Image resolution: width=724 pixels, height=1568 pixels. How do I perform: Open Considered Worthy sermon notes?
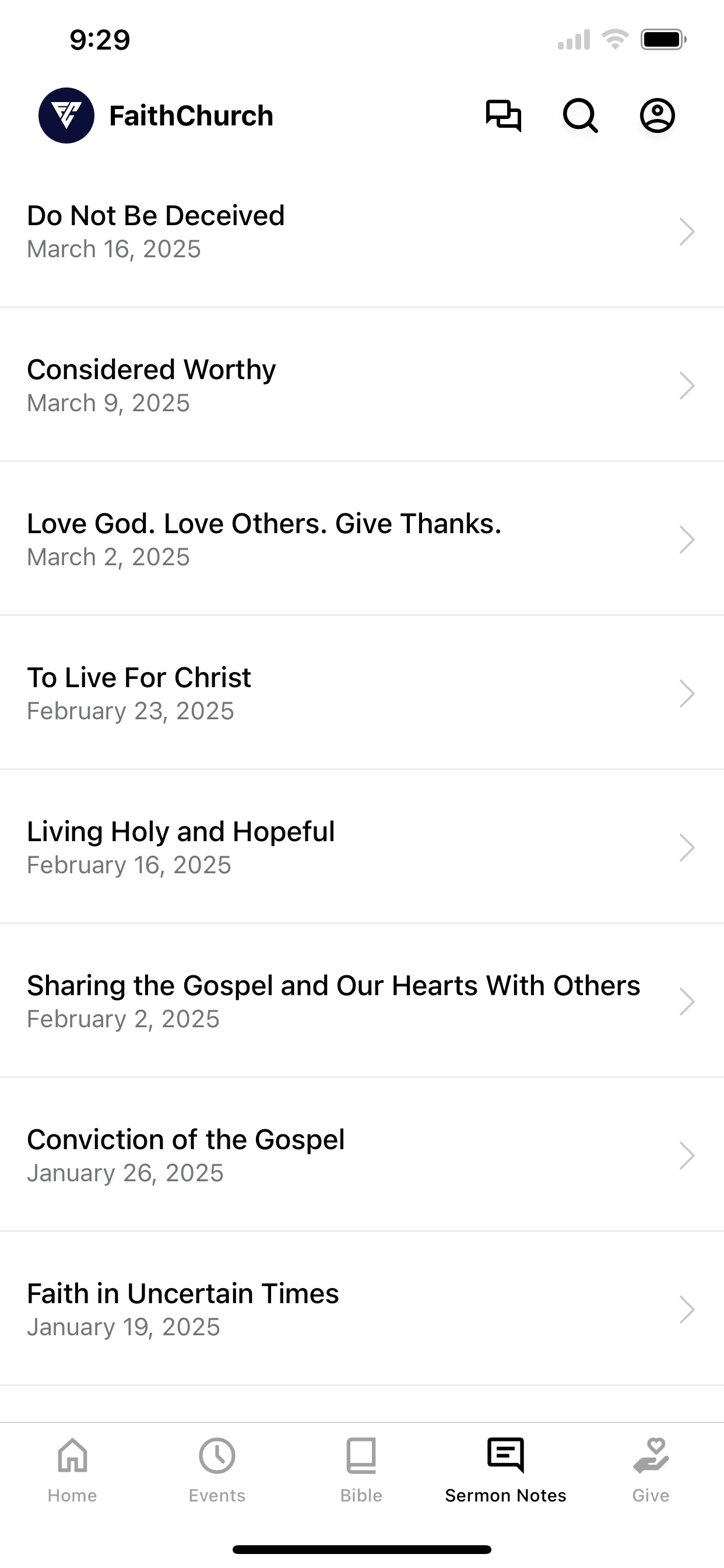click(x=362, y=384)
